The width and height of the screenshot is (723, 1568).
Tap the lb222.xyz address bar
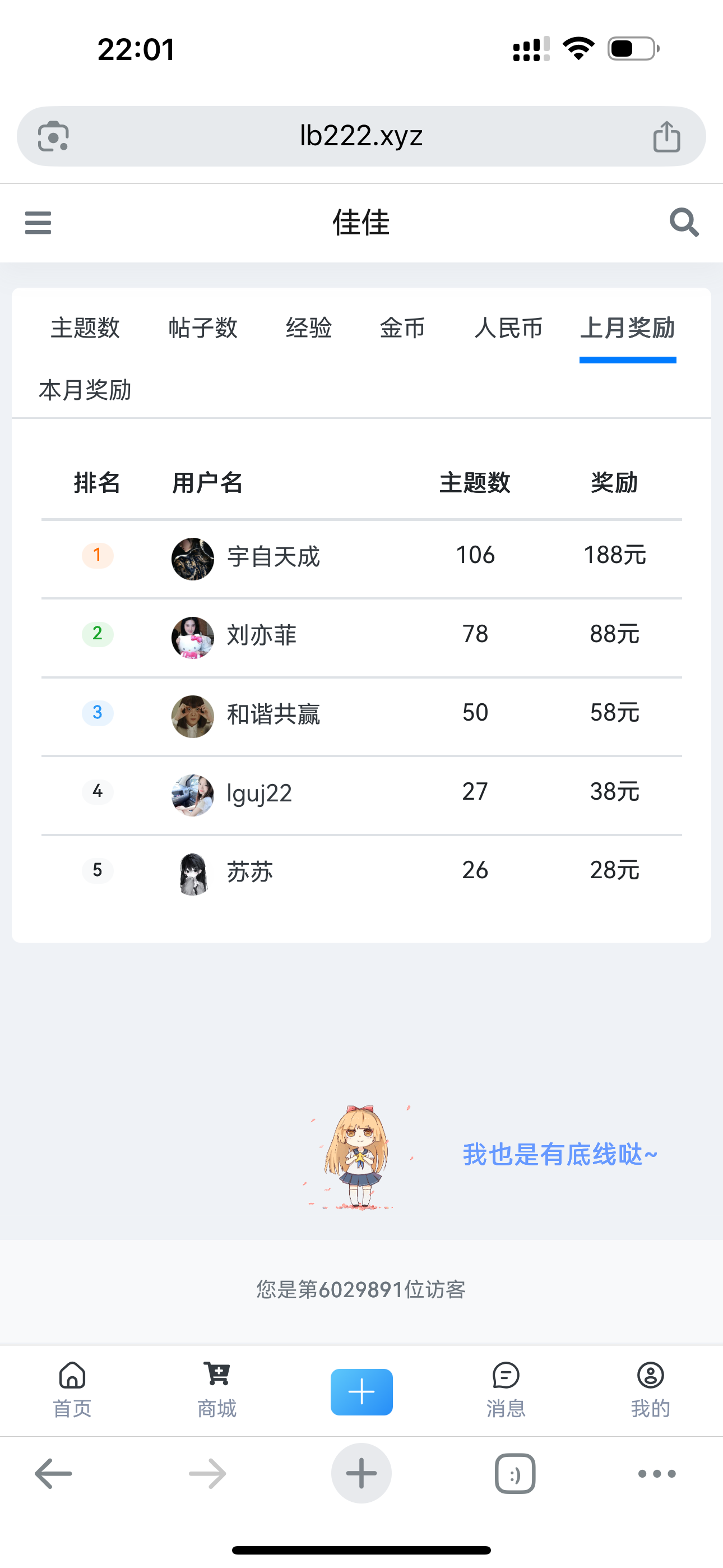tap(361, 136)
